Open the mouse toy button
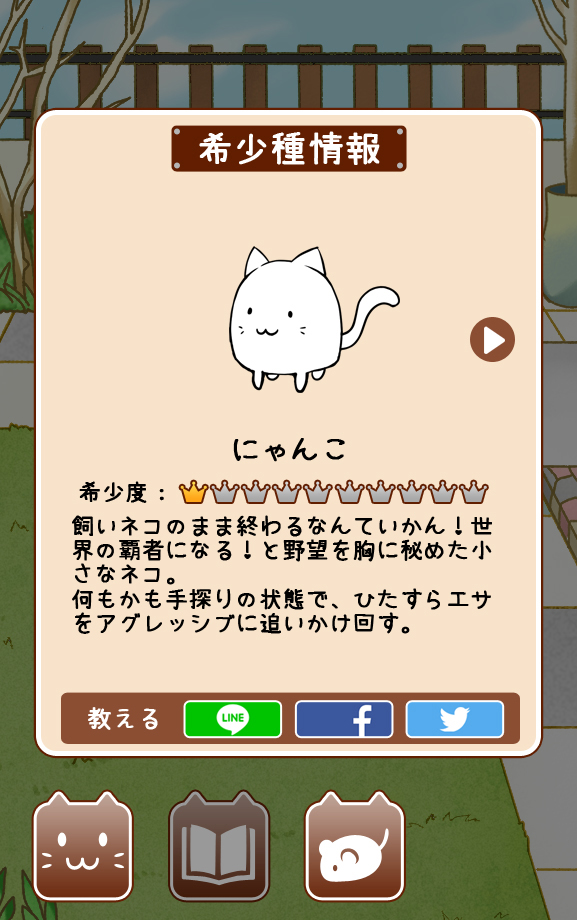 click(355, 846)
